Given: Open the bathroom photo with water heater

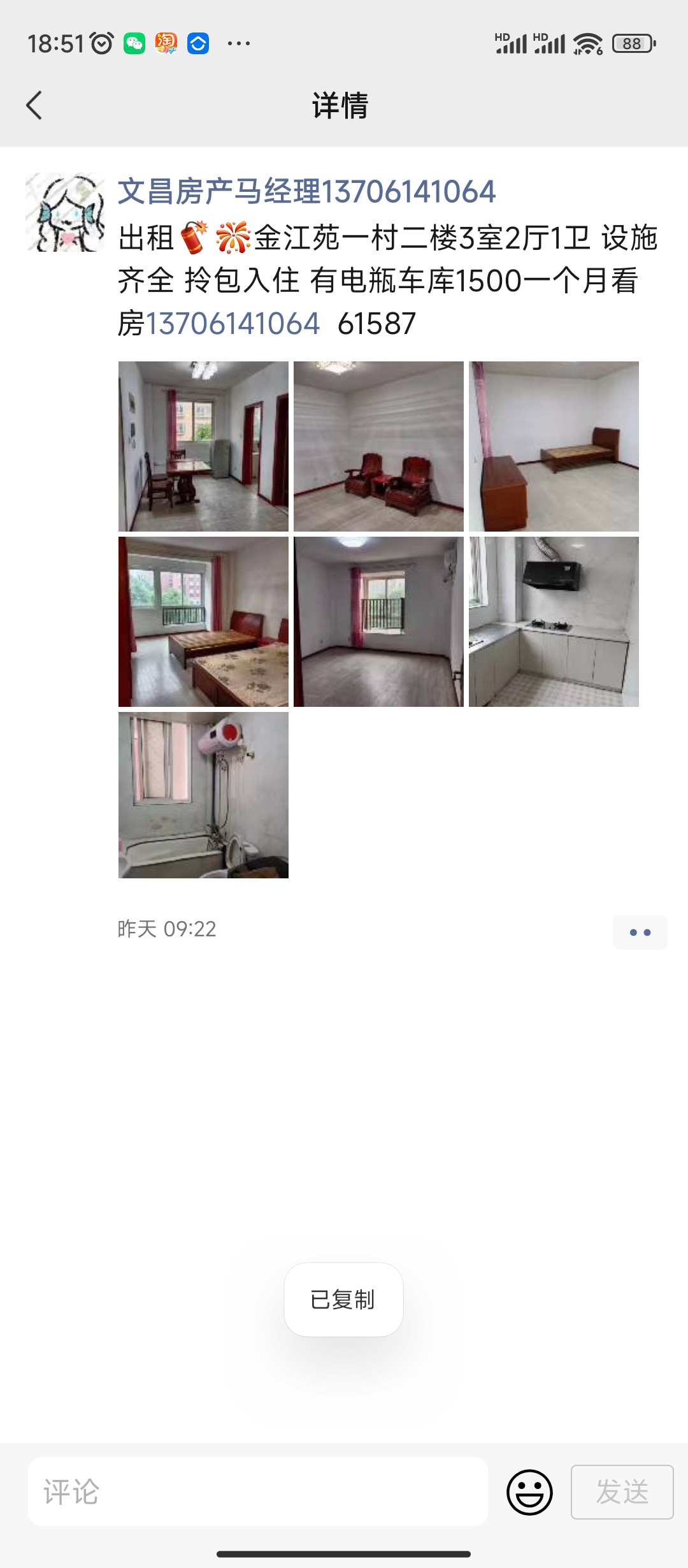Looking at the screenshot, I should pyautogui.click(x=203, y=795).
